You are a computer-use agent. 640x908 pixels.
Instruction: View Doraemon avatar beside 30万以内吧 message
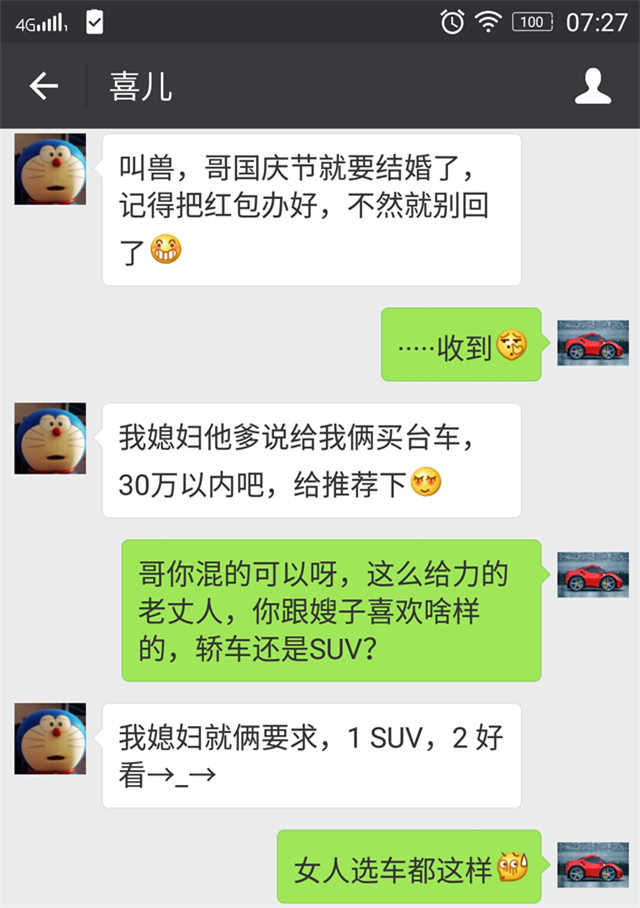(x=50, y=439)
